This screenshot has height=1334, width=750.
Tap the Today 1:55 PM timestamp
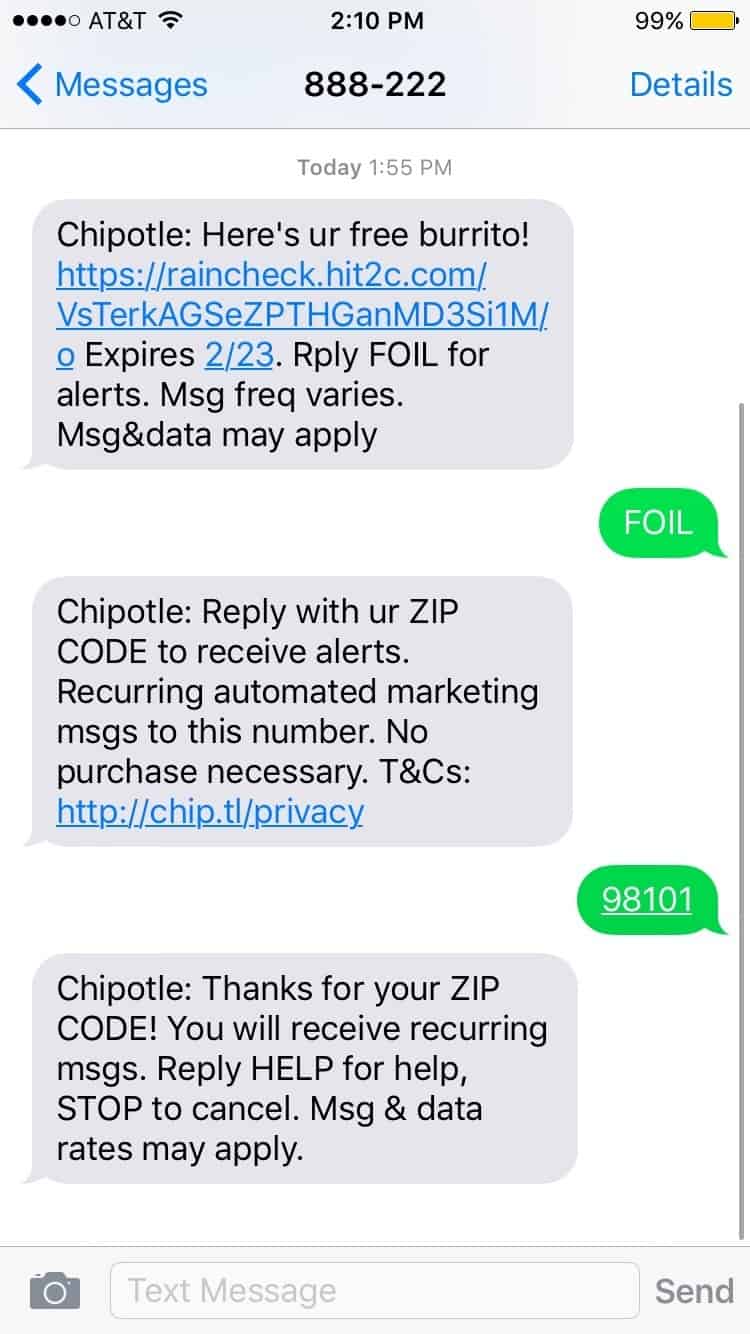pos(375,167)
